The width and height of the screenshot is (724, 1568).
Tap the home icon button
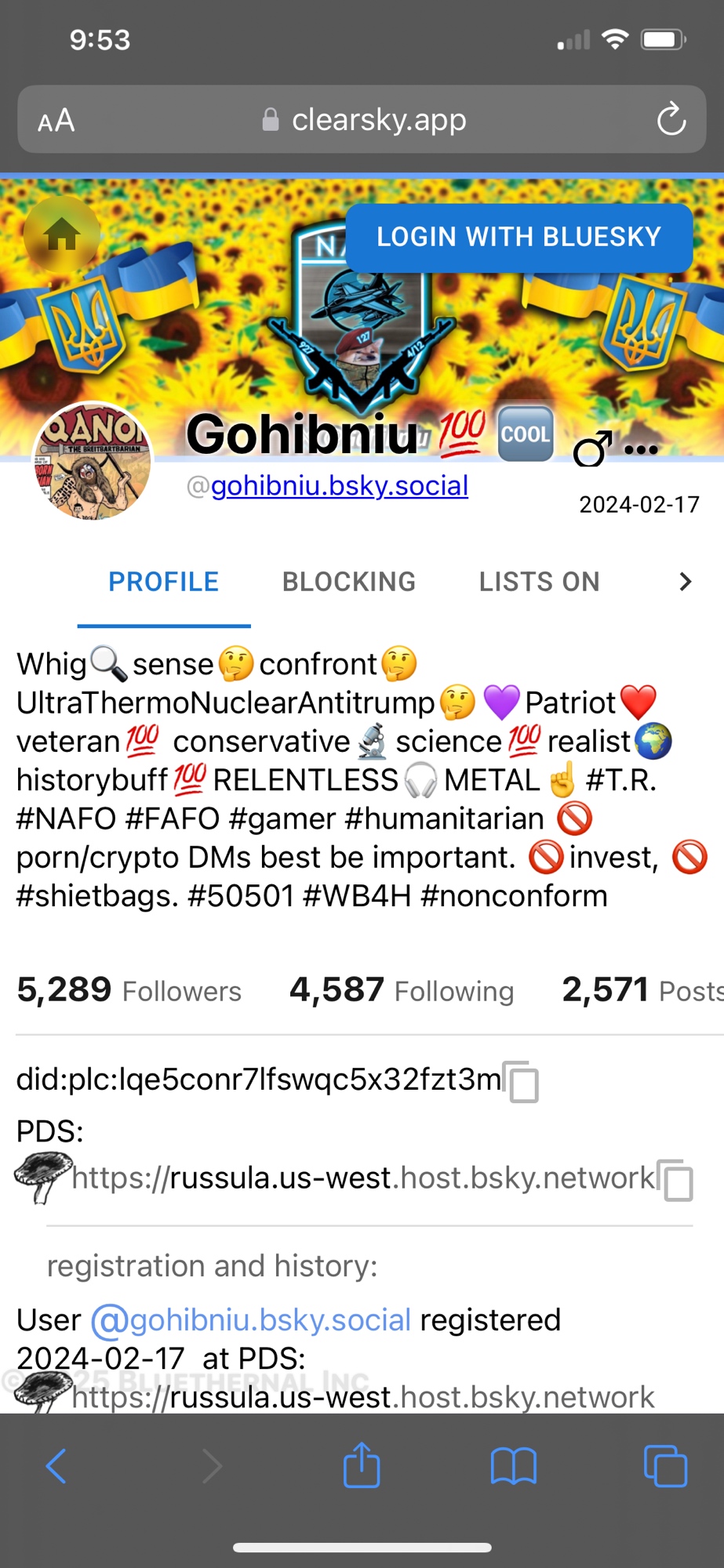[62, 234]
